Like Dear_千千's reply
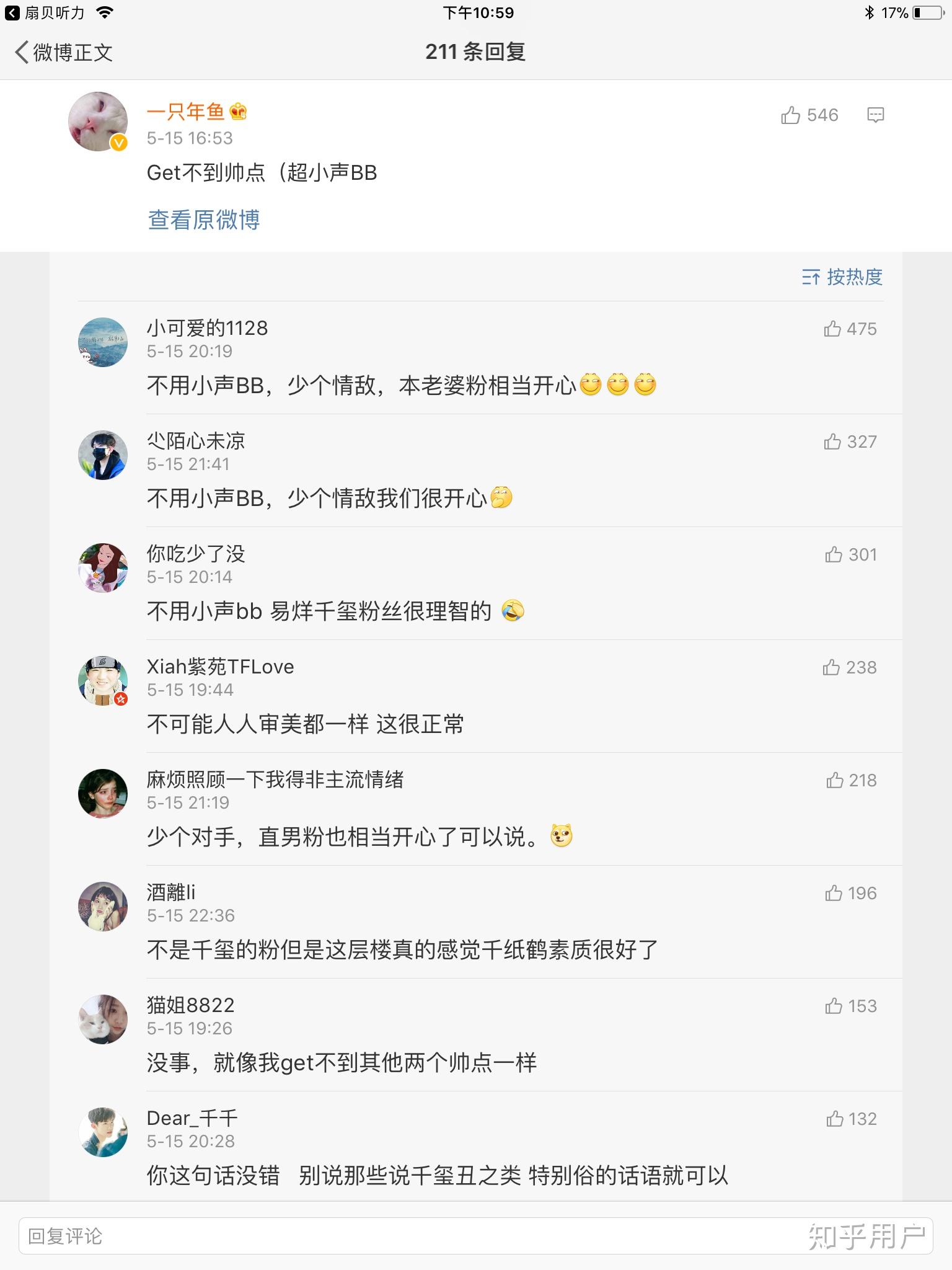 [834, 1119]
